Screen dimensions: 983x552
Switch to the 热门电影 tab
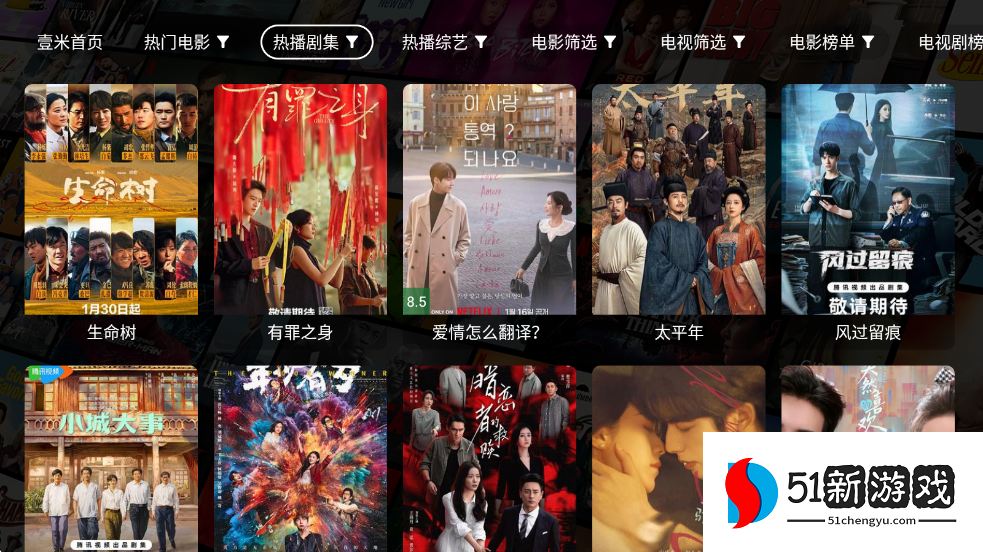tap(186, 42)
